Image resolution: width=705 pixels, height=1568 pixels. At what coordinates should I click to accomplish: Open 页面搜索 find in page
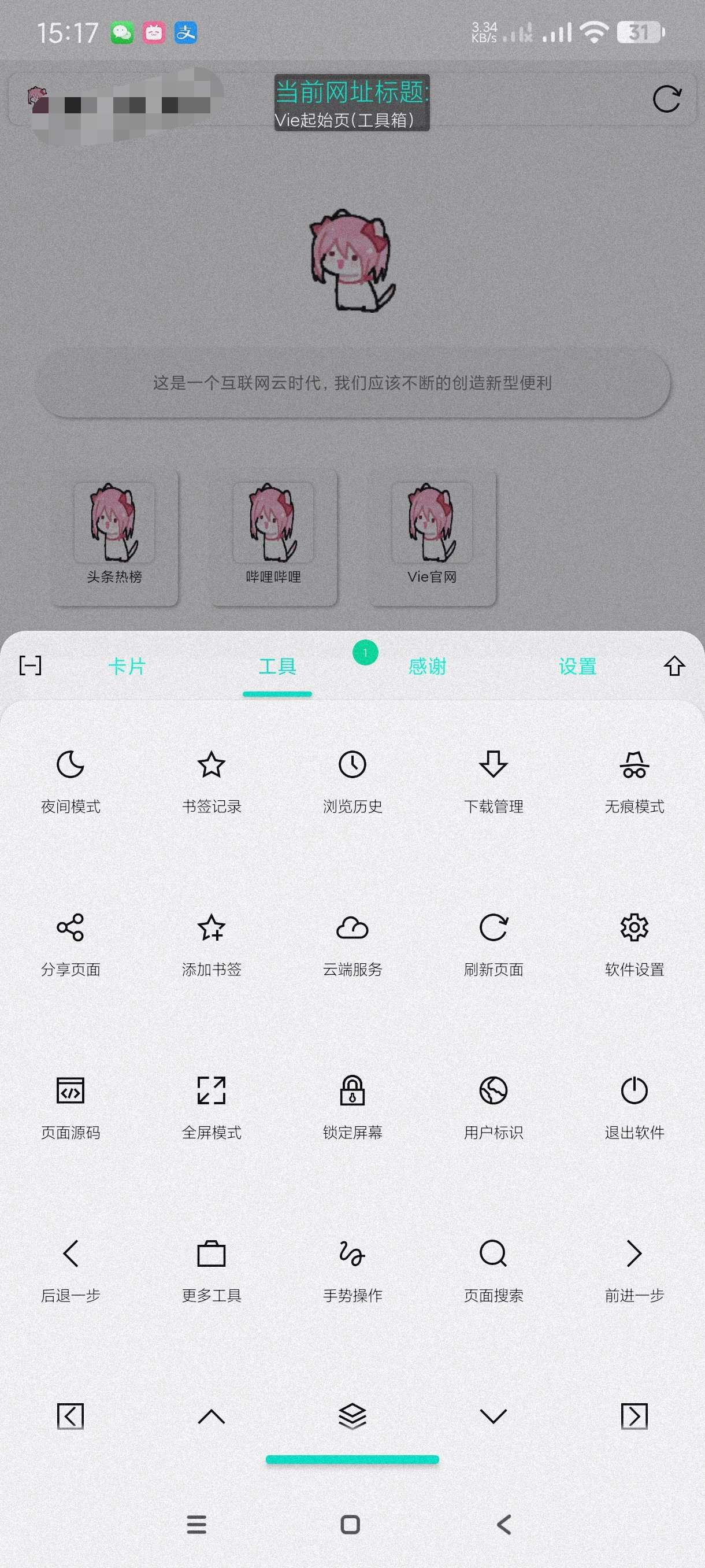pos(493,1269)
